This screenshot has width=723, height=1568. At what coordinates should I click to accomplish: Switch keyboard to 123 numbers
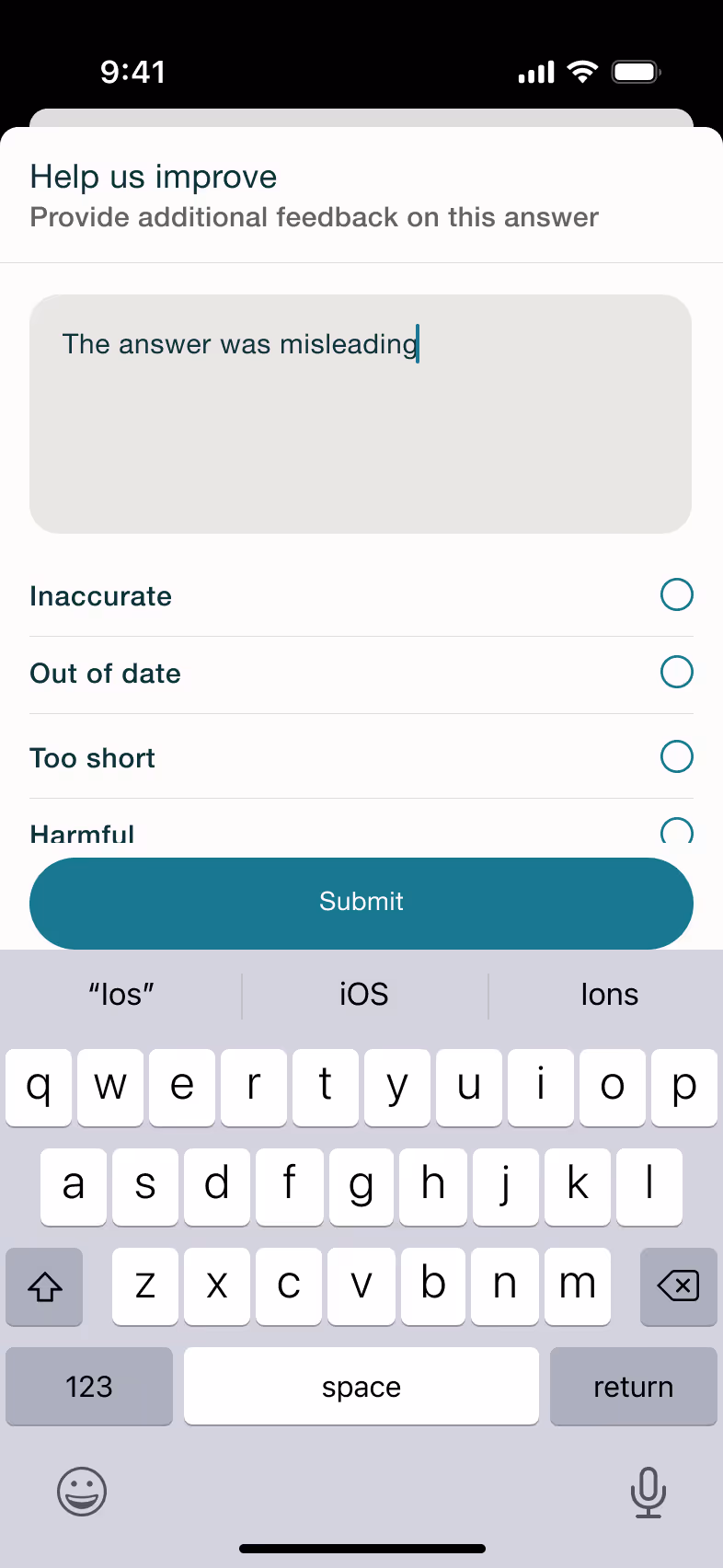89,1386
